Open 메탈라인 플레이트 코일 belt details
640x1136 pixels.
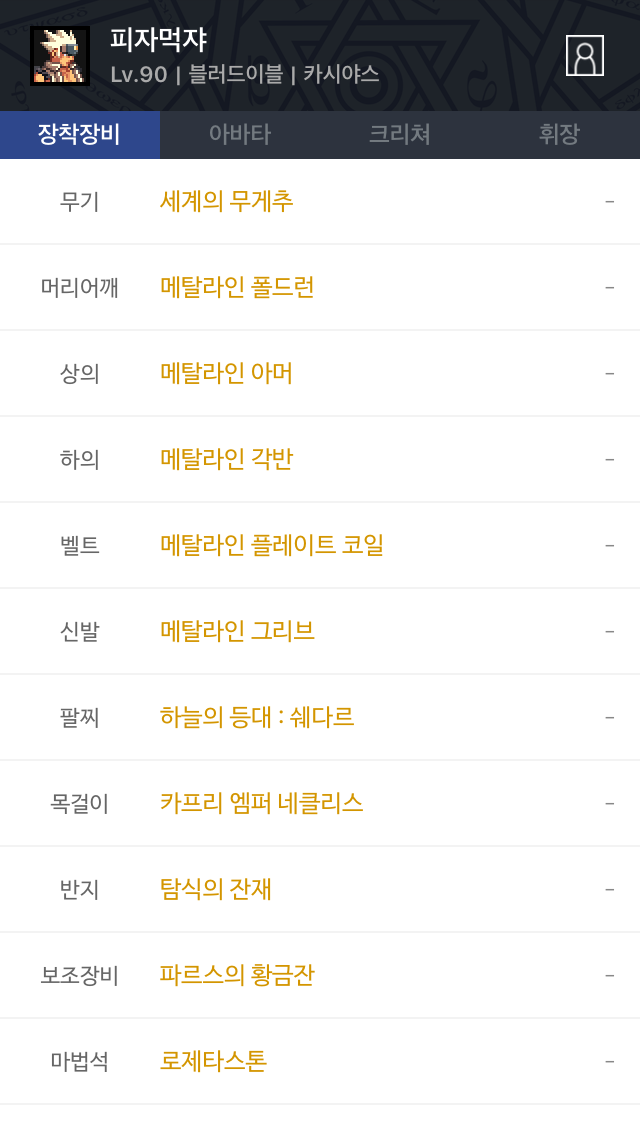pos(272,545)
